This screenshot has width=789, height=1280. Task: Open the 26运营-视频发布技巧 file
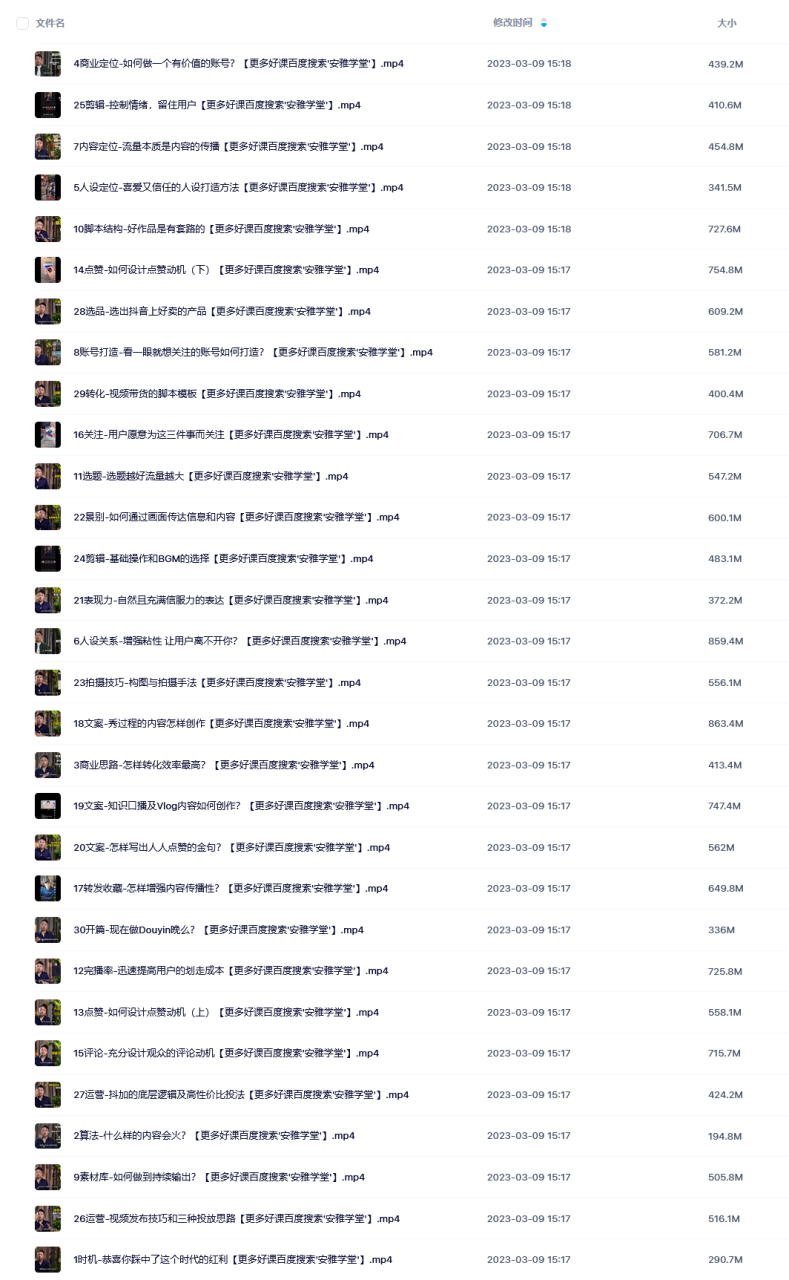pyautogui.click(x=236, y=1219)
